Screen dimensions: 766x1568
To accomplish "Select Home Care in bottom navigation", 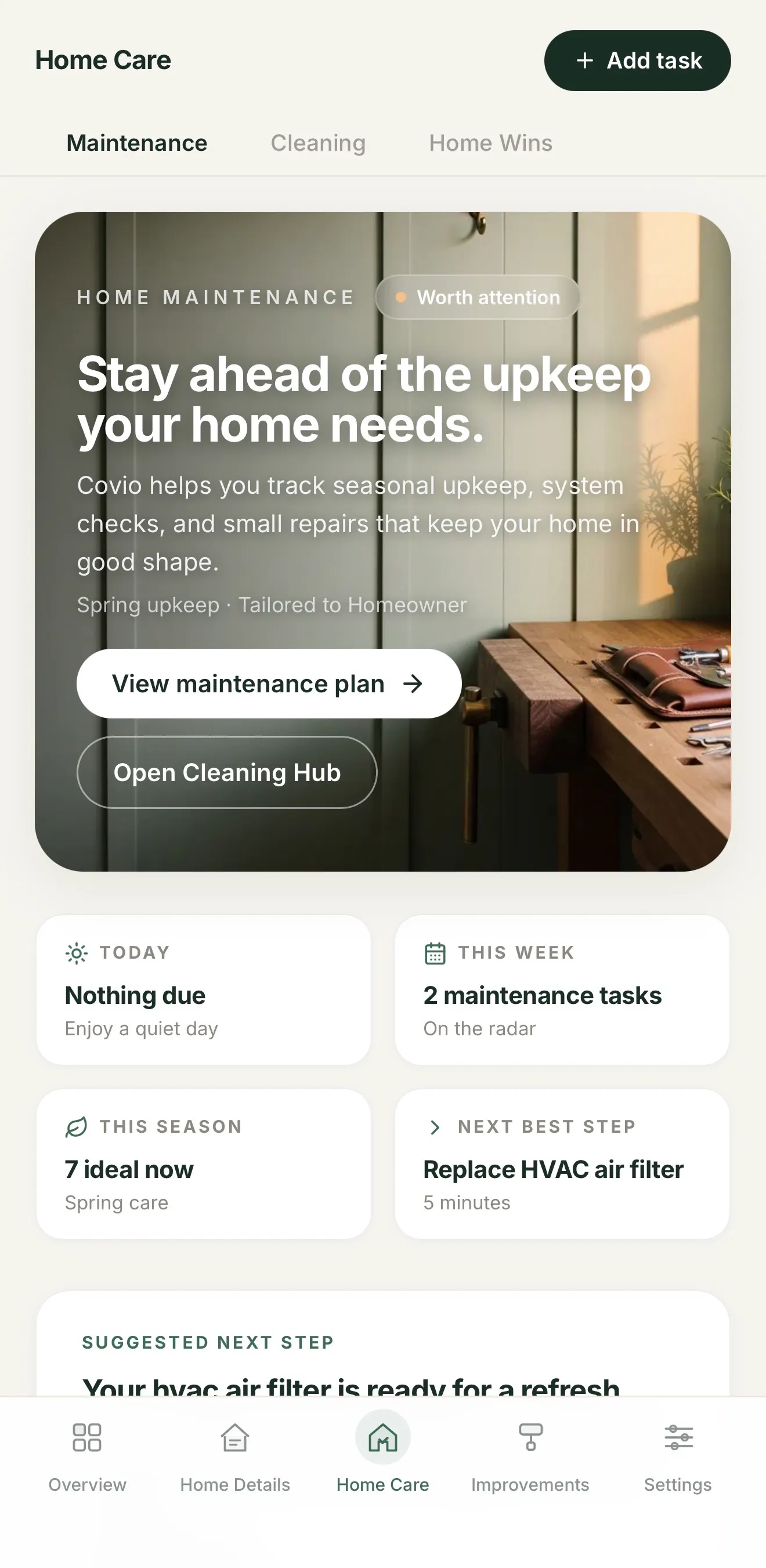I will click(x=382, y=1456).
